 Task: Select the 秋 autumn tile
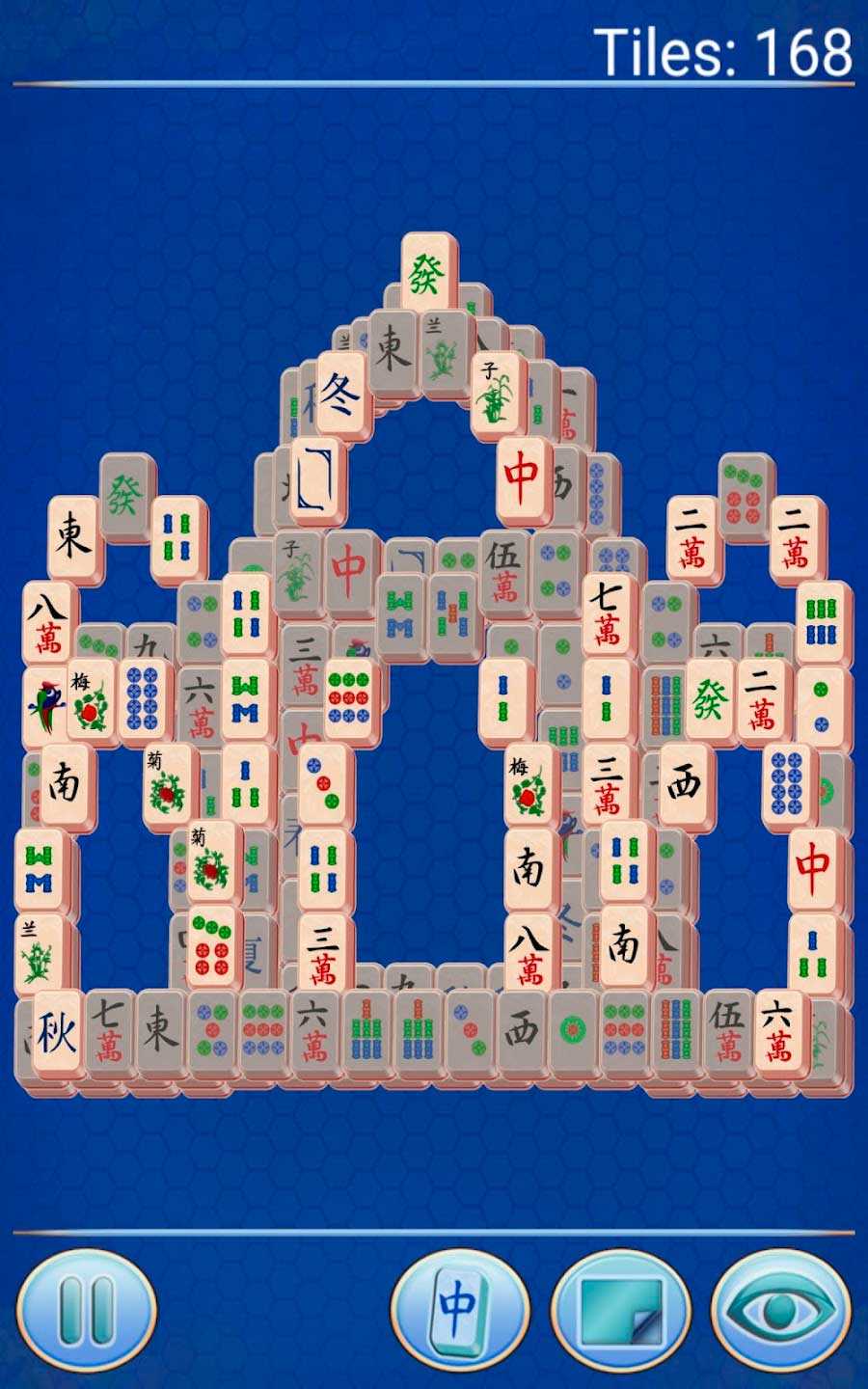point(57,1034)
